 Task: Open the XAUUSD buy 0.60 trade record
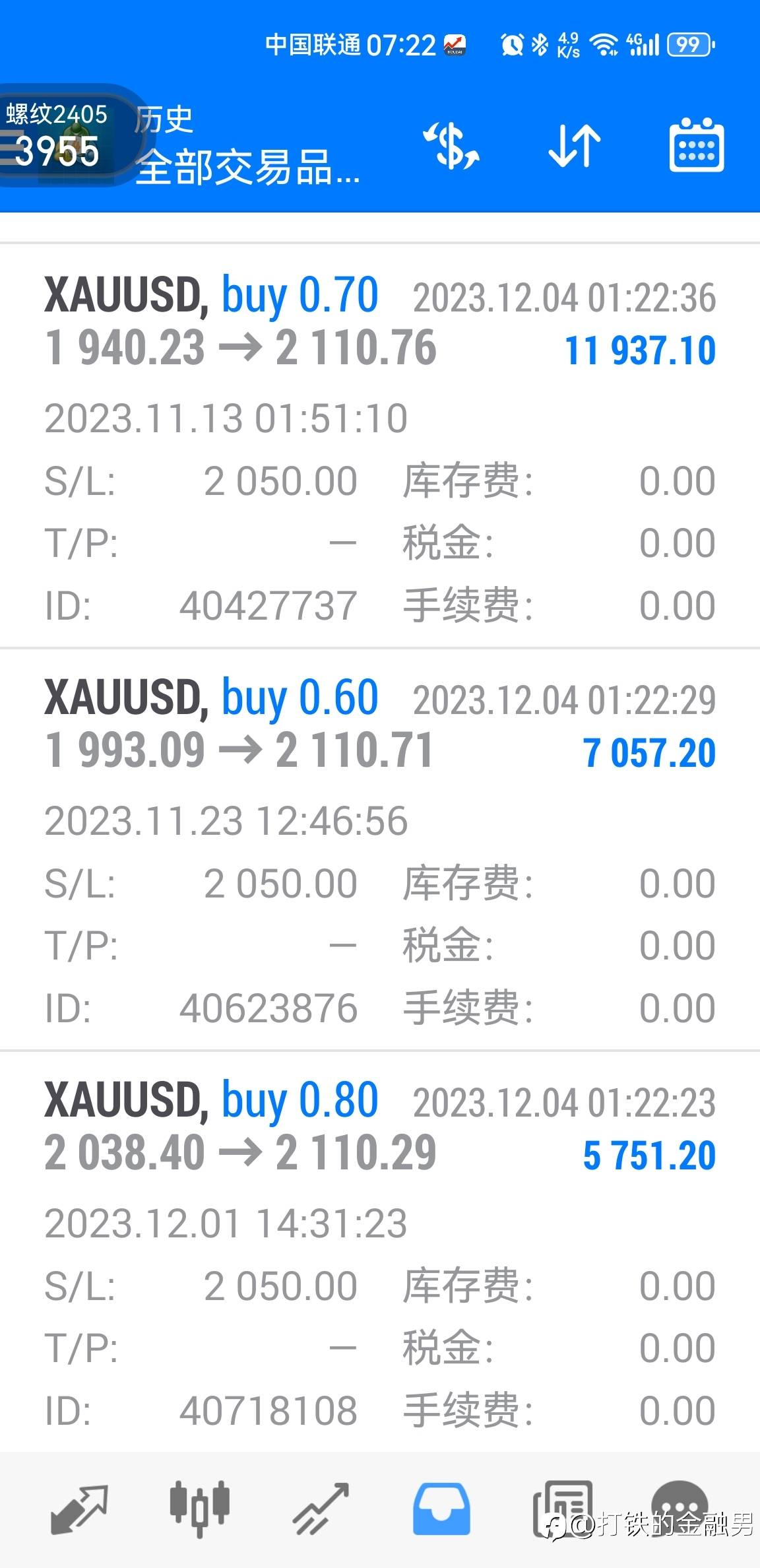pyautogui.click(x=380, y=849)
